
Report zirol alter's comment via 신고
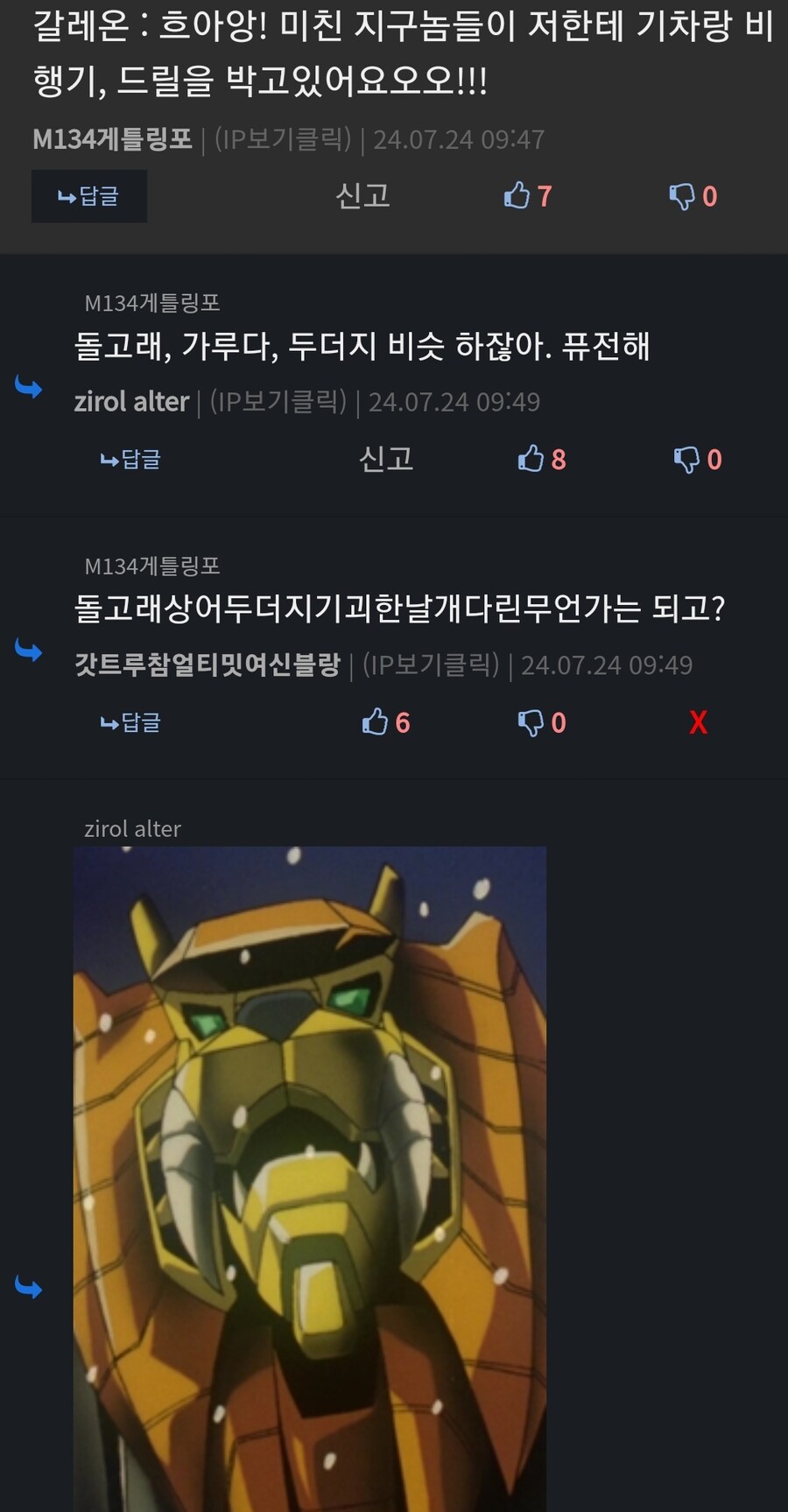coord(385,459)
